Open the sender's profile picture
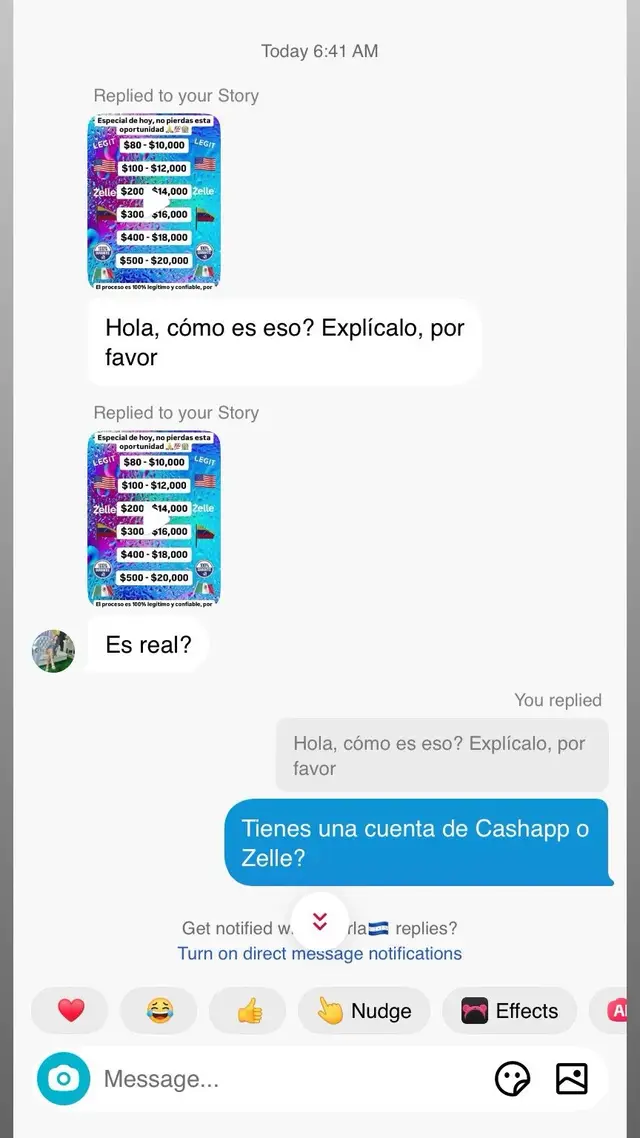 (x=54, y=651)
